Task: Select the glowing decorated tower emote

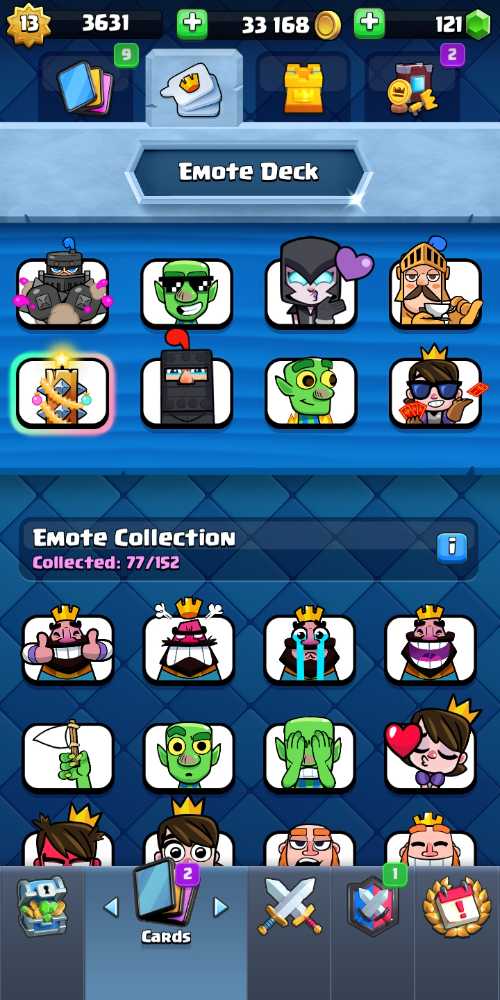Action: pyautogui.click(x=62, y=392)
